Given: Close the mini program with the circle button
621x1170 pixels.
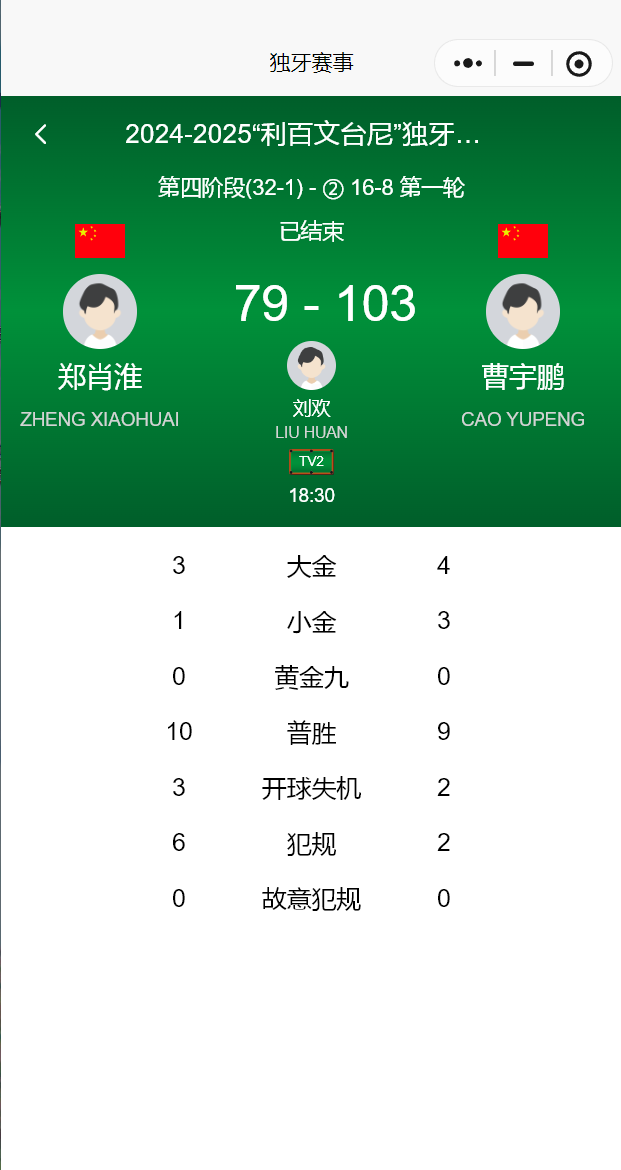Looking at the screenshot, I should (578, 64).
